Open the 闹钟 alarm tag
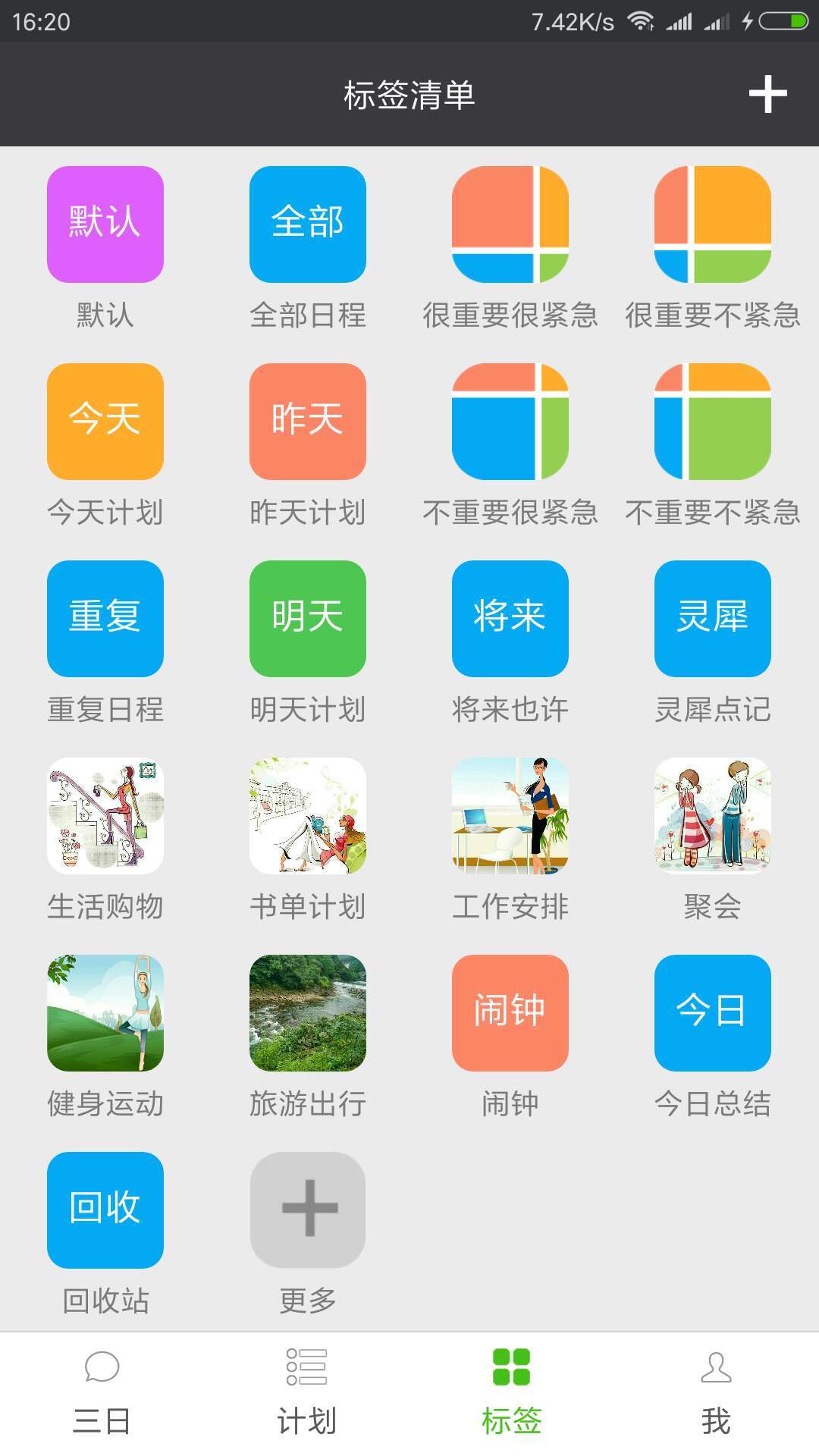 pos(510,1014)
